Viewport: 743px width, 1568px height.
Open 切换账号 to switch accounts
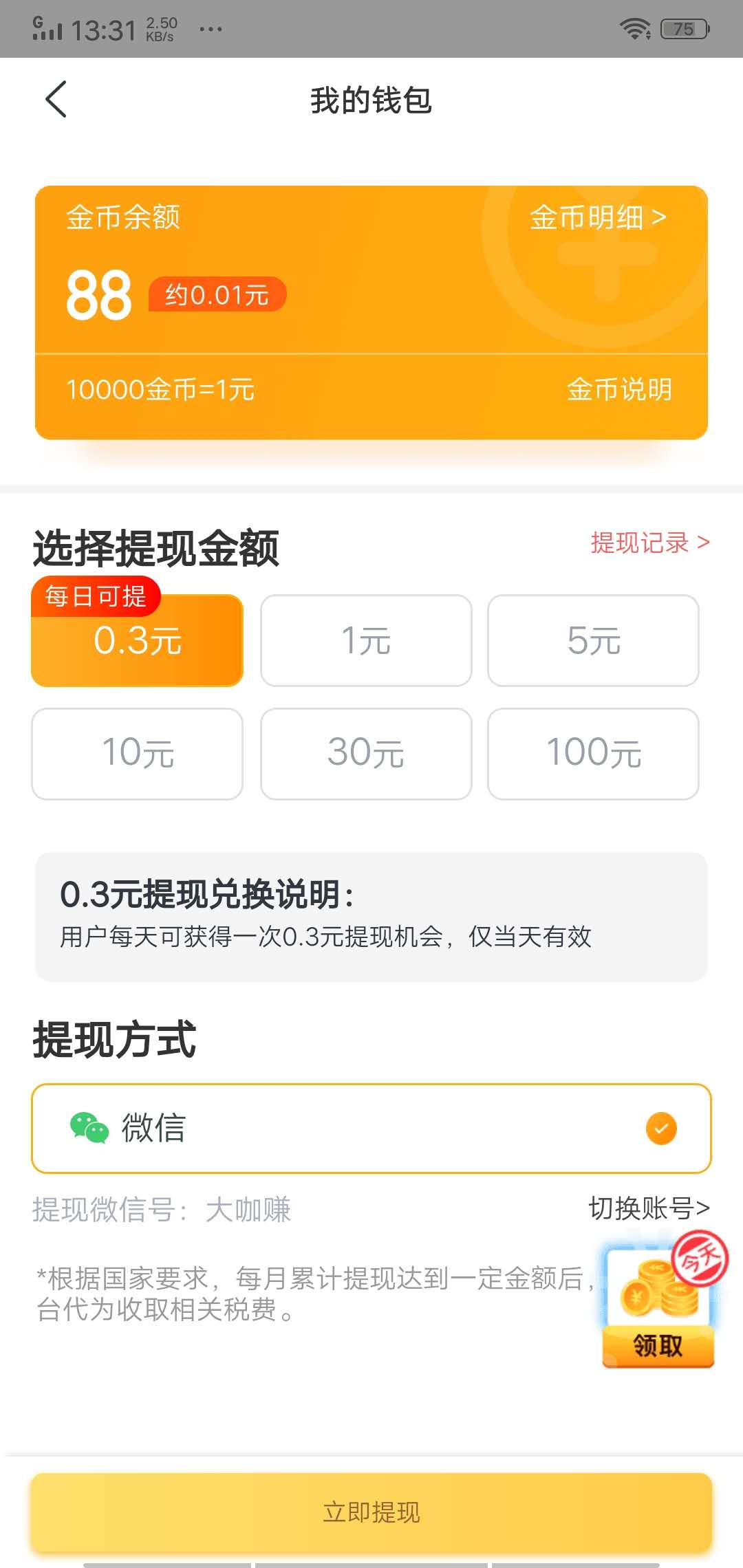click(648, 1209)
